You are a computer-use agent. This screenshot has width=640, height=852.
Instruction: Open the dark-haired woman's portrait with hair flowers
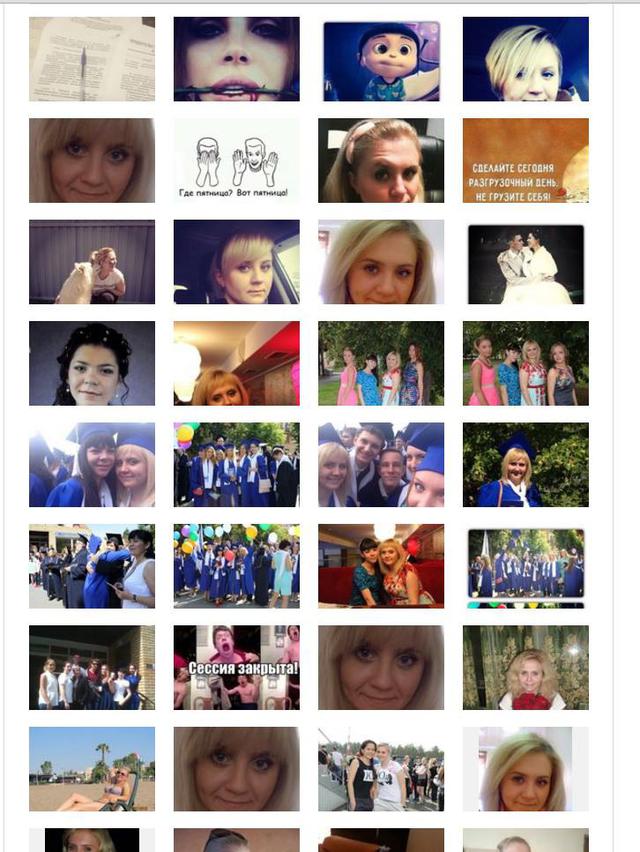click(x=92, y=363)
